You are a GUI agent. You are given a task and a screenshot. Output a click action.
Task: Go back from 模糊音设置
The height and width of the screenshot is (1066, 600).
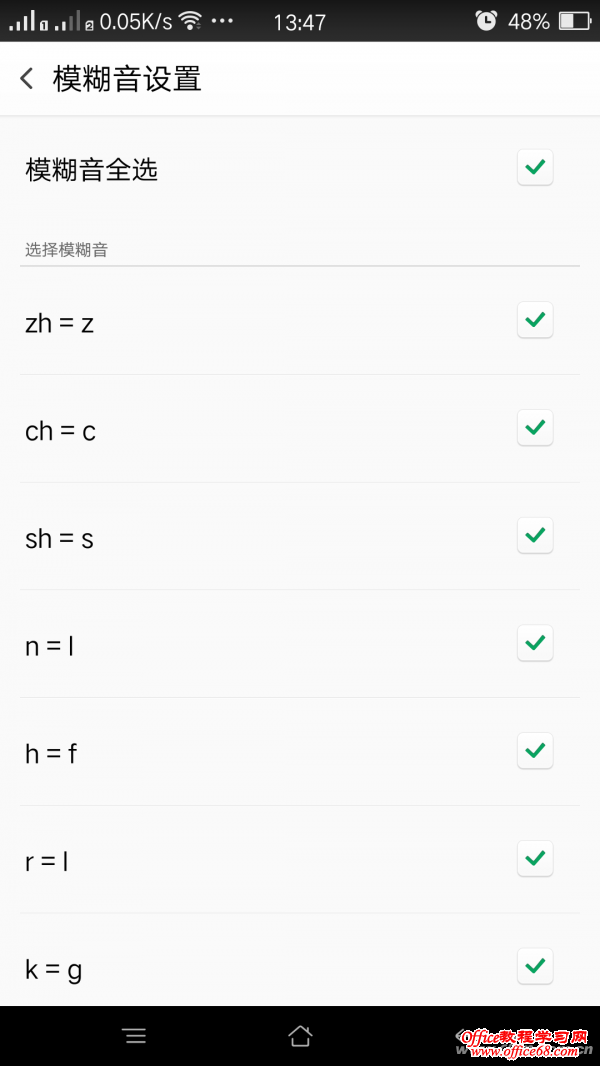pos(27,79)
